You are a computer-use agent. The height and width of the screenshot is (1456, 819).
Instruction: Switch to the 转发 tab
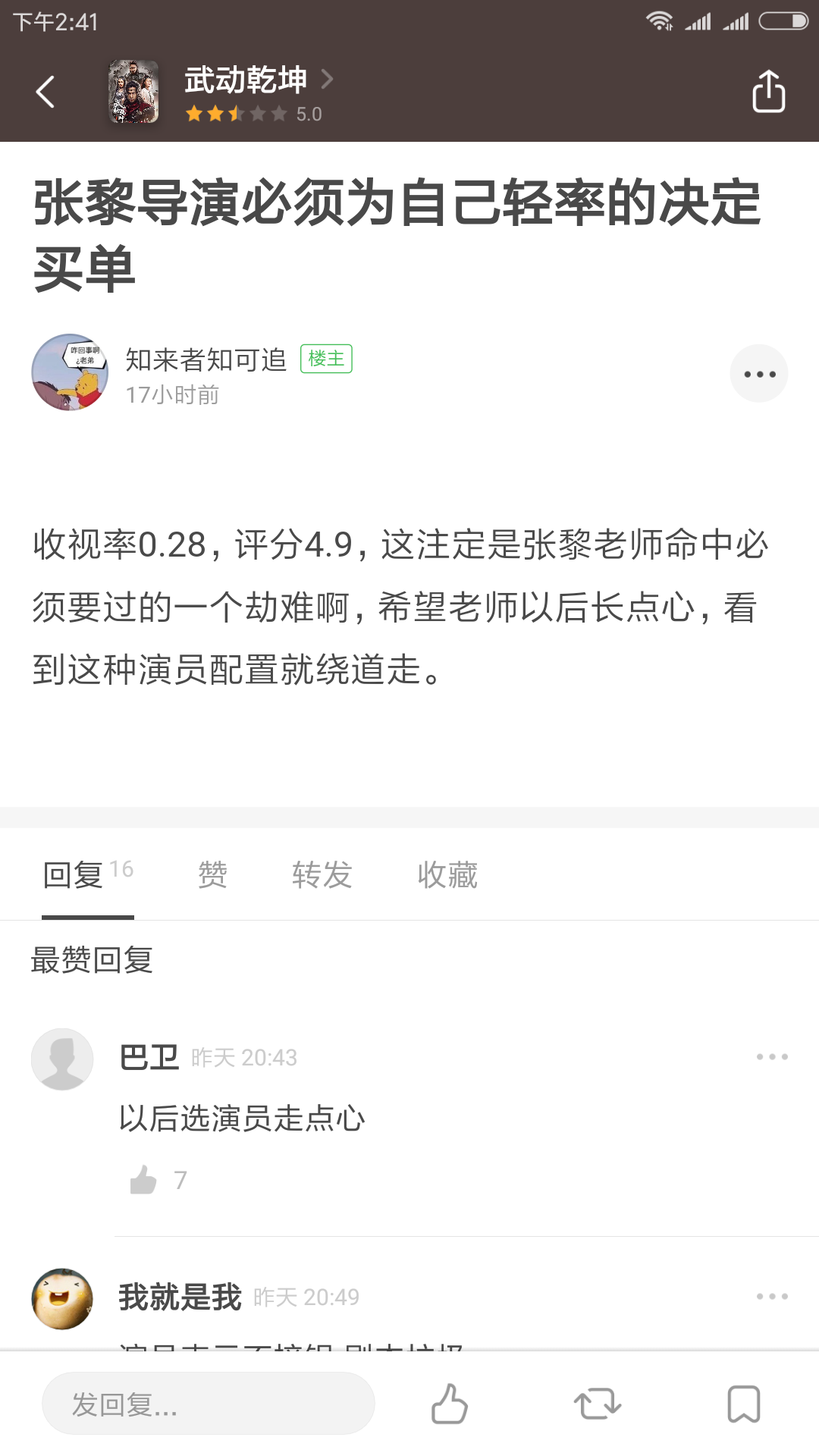click(322, 874)
